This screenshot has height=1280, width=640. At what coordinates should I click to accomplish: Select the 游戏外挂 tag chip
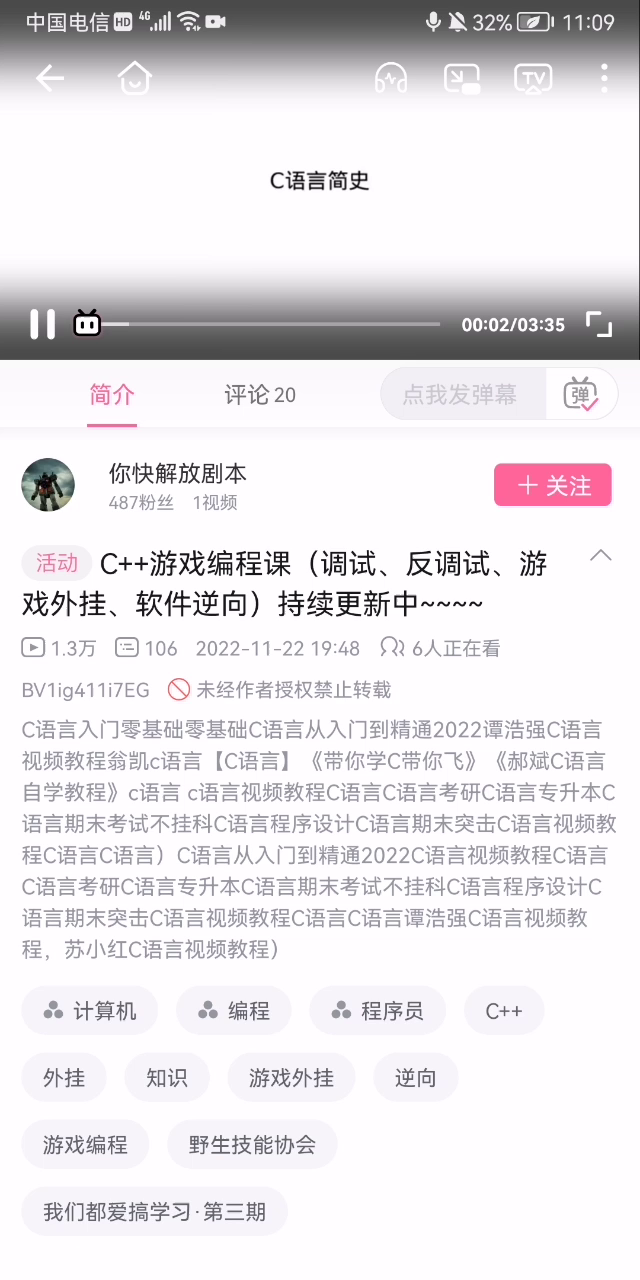(291, 1078)
